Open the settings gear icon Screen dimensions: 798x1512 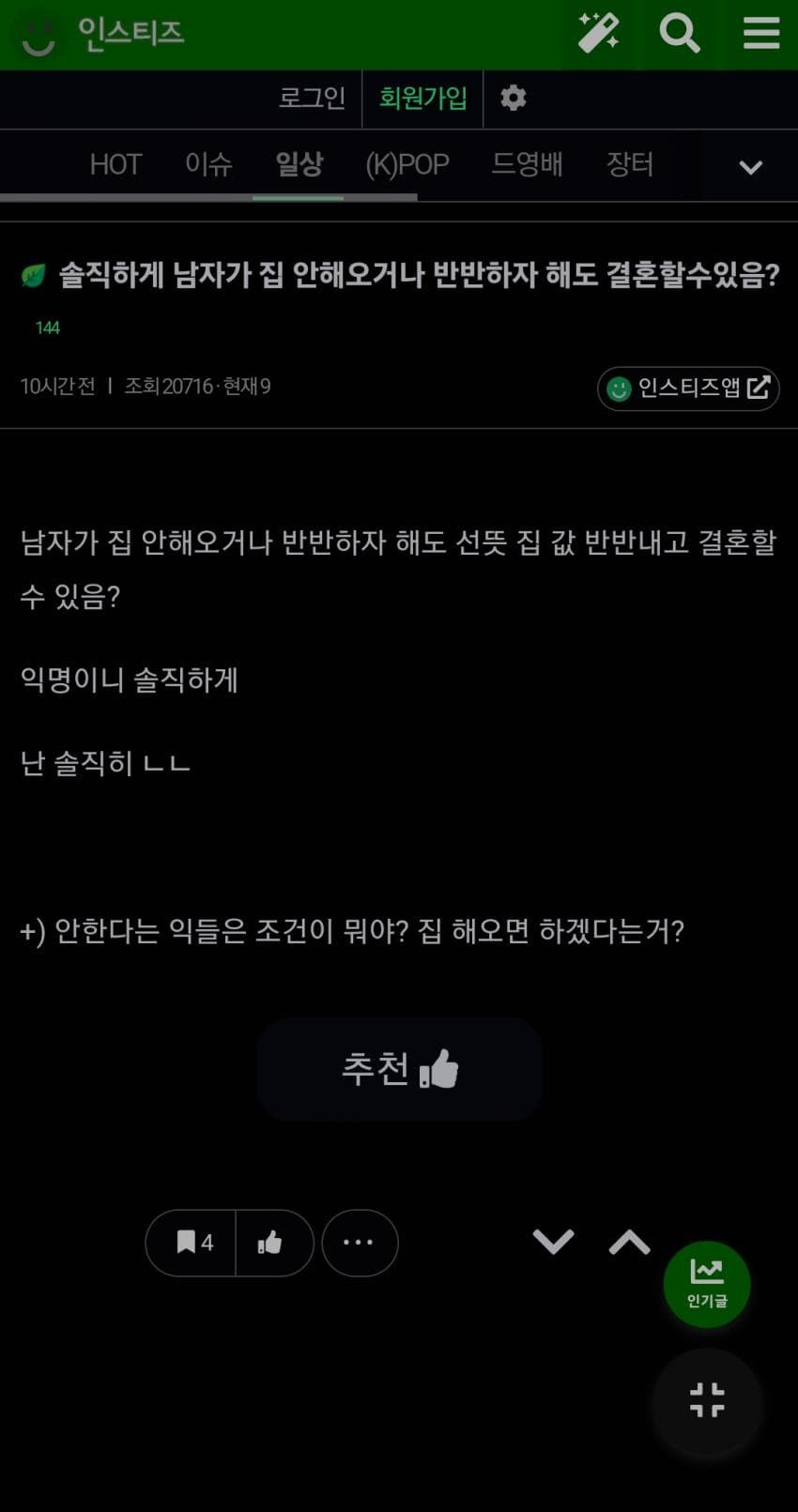513,98
